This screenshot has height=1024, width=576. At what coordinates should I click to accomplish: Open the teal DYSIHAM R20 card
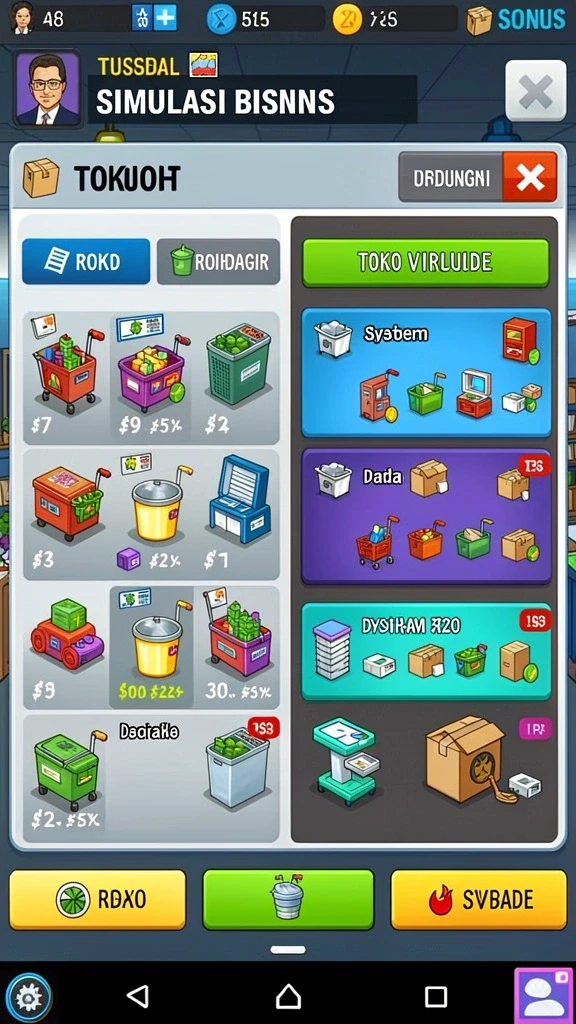pyautogui.click(x=426, y=651)
